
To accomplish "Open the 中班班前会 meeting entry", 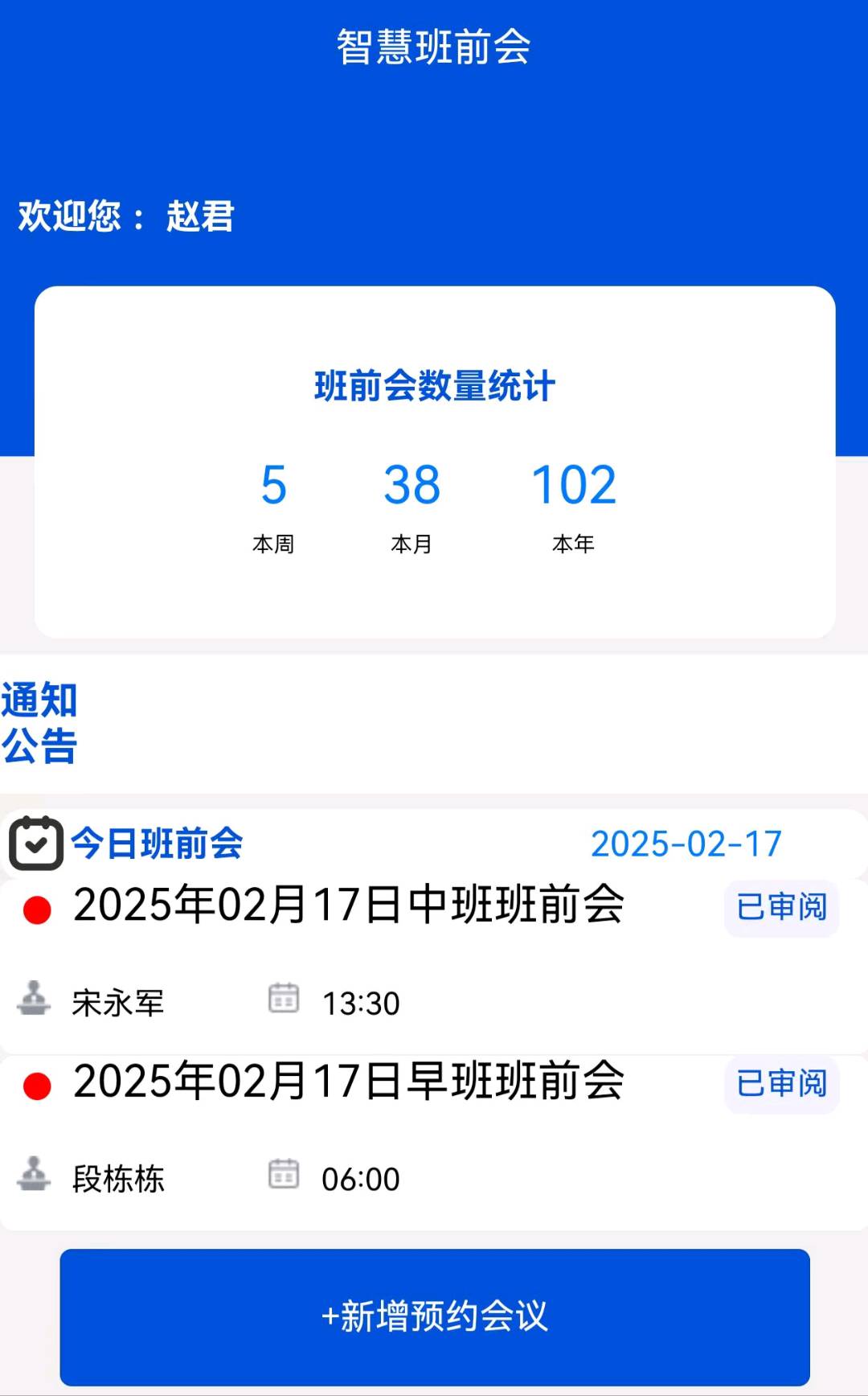I will [x=434, y=965].
